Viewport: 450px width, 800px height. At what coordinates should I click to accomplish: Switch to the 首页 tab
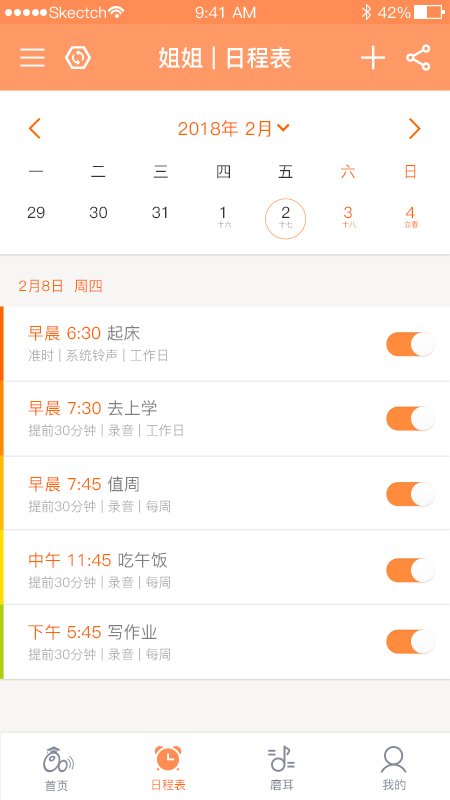coord(57,768)
